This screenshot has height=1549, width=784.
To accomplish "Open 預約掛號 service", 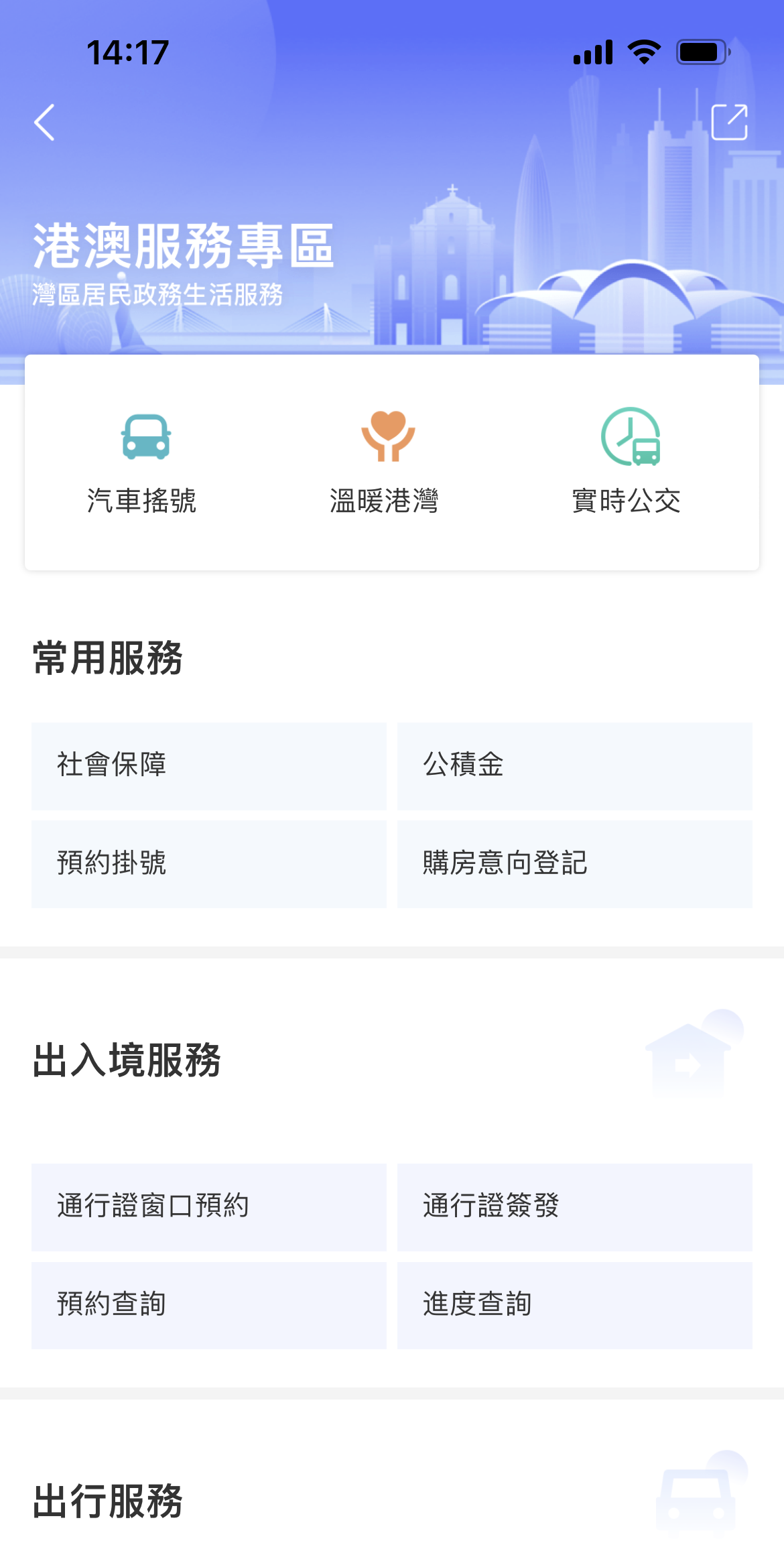I will (x=208, y=865).
